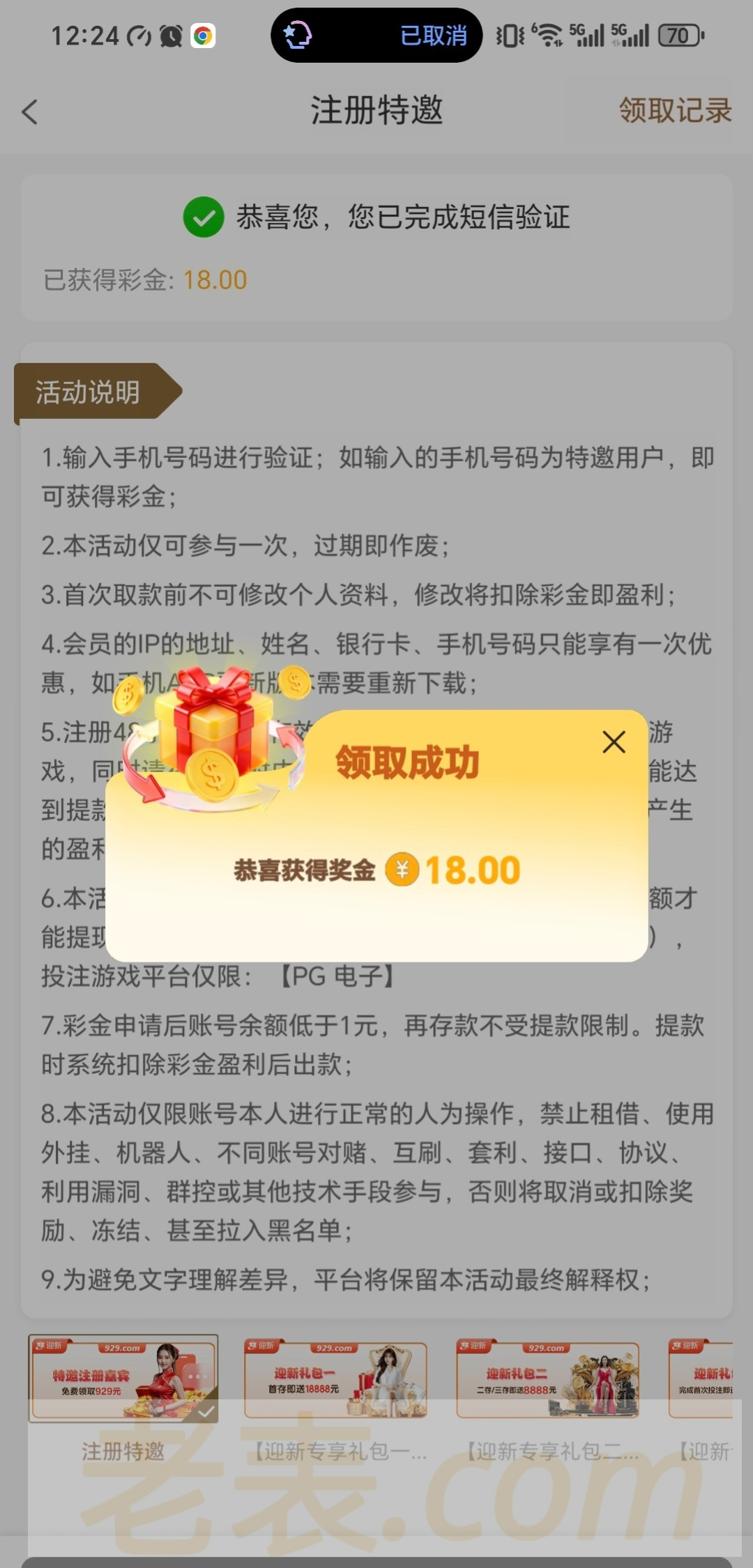Open the partially visible fourth 迎新 promotion
This screenshot has width=753, height=1568.
pyautogui.click(x=702, y=1378)
